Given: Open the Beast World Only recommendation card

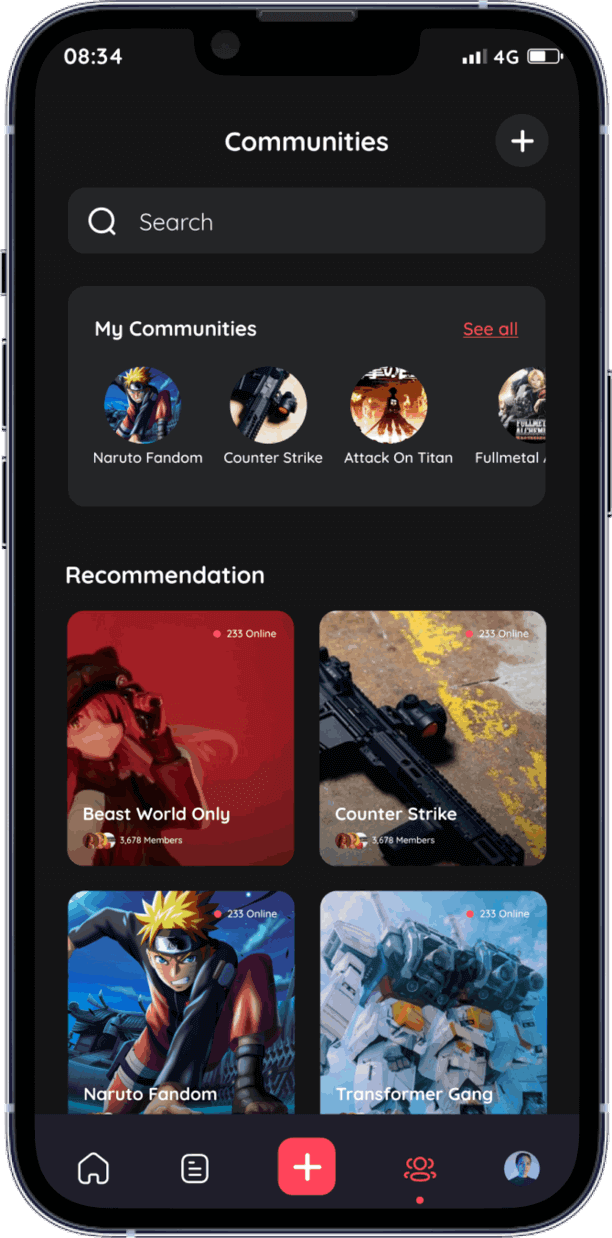Looking at the screenshot, I should point(181,738).
